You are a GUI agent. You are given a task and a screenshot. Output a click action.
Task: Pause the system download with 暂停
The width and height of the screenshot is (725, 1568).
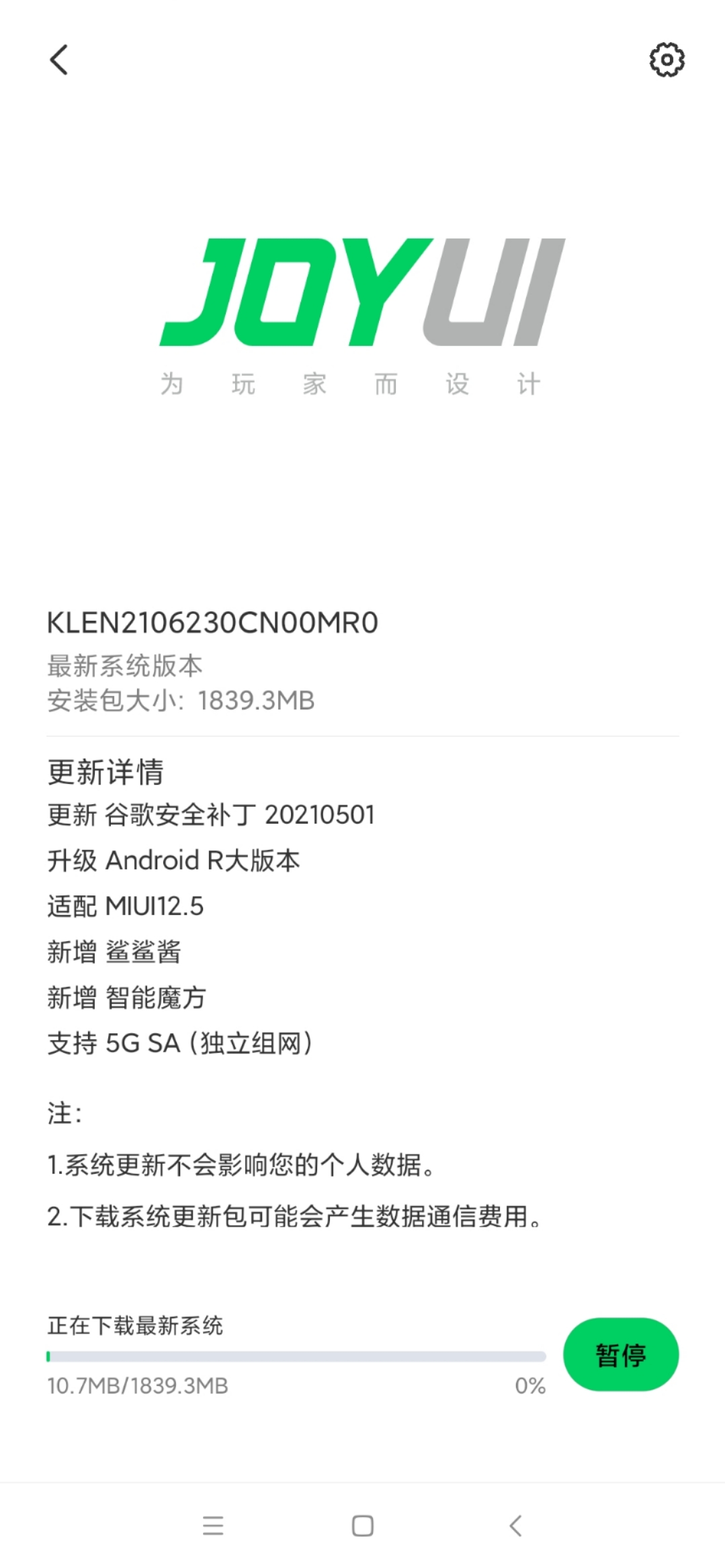pos(620,1354)
